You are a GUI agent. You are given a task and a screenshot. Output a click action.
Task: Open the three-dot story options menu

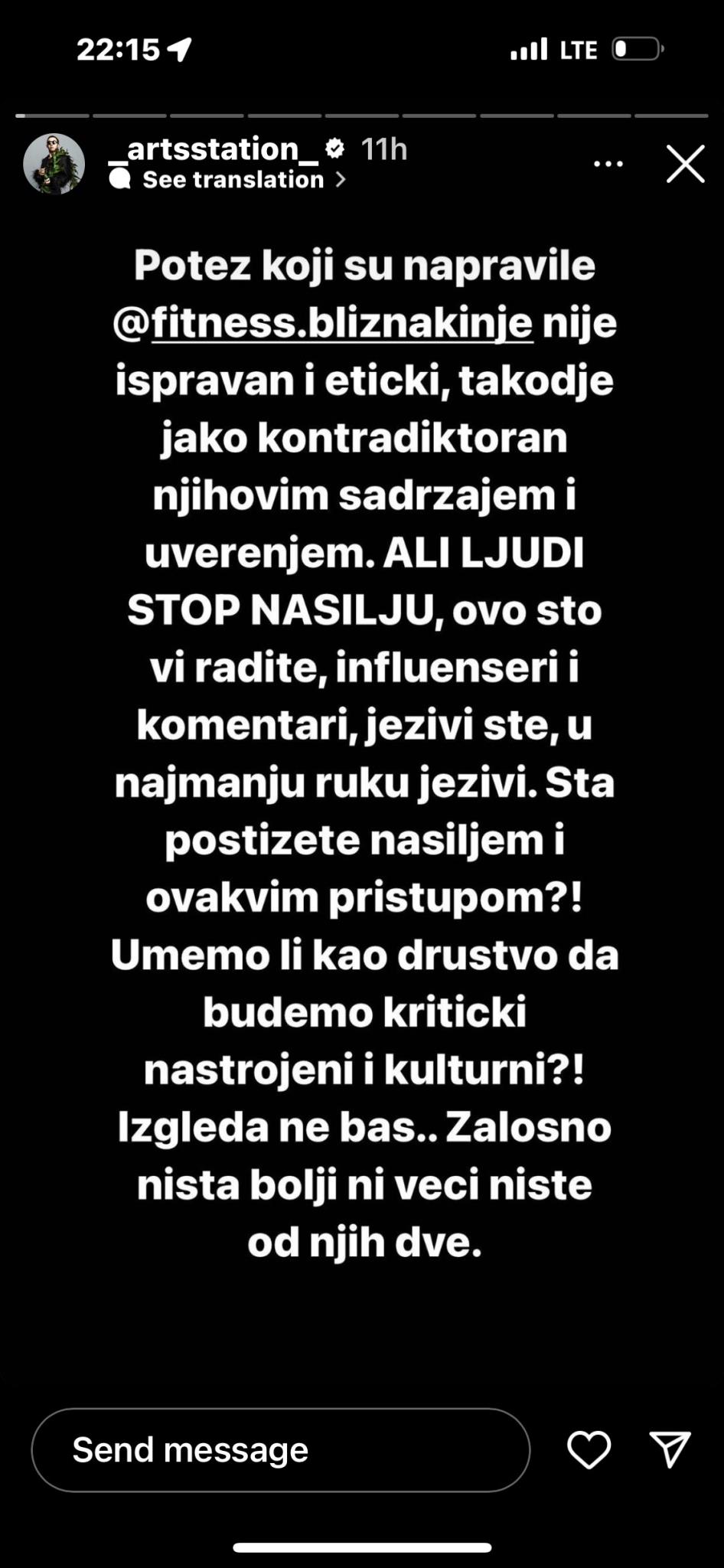(608, 164)
